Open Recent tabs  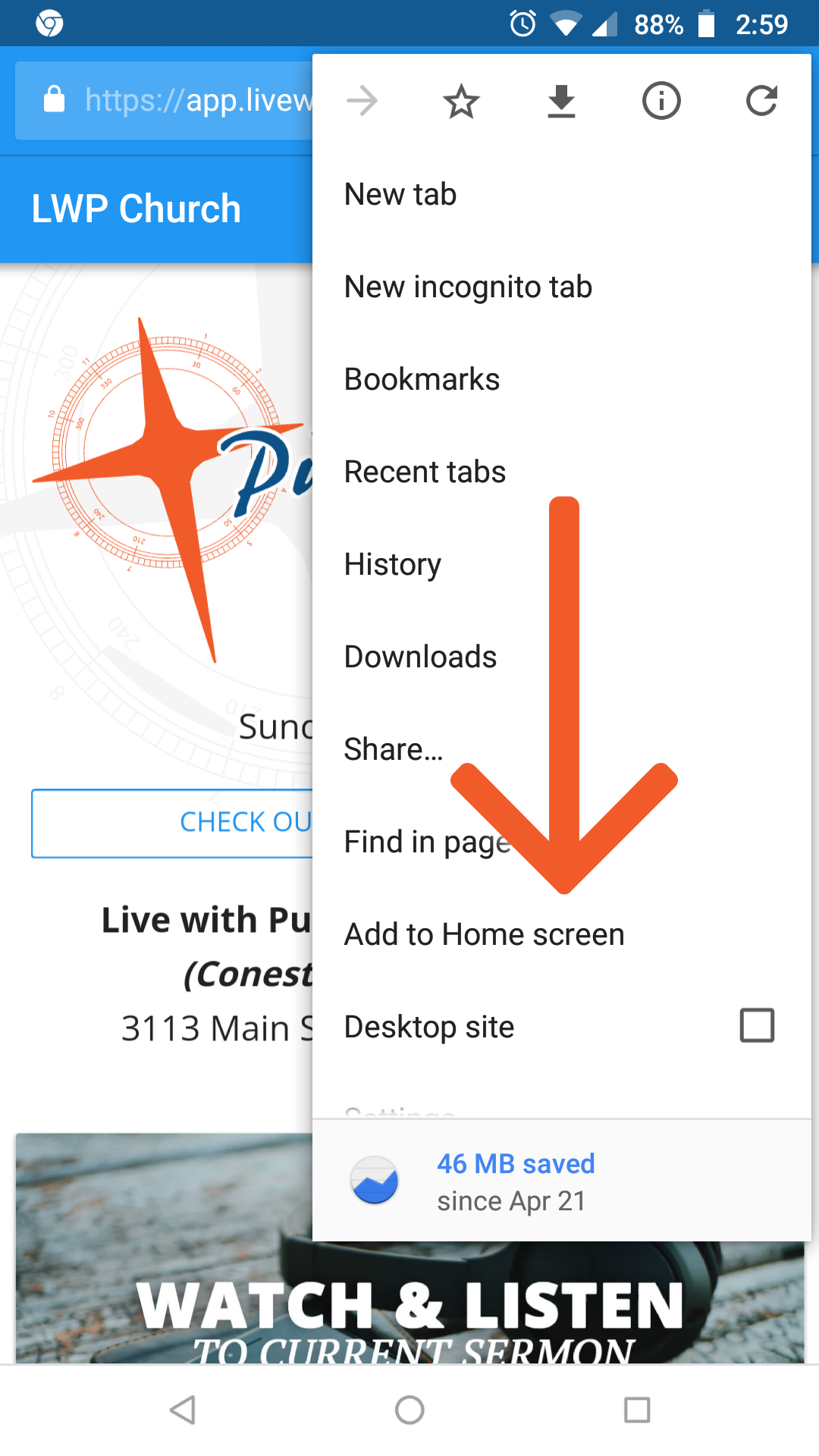562,472
